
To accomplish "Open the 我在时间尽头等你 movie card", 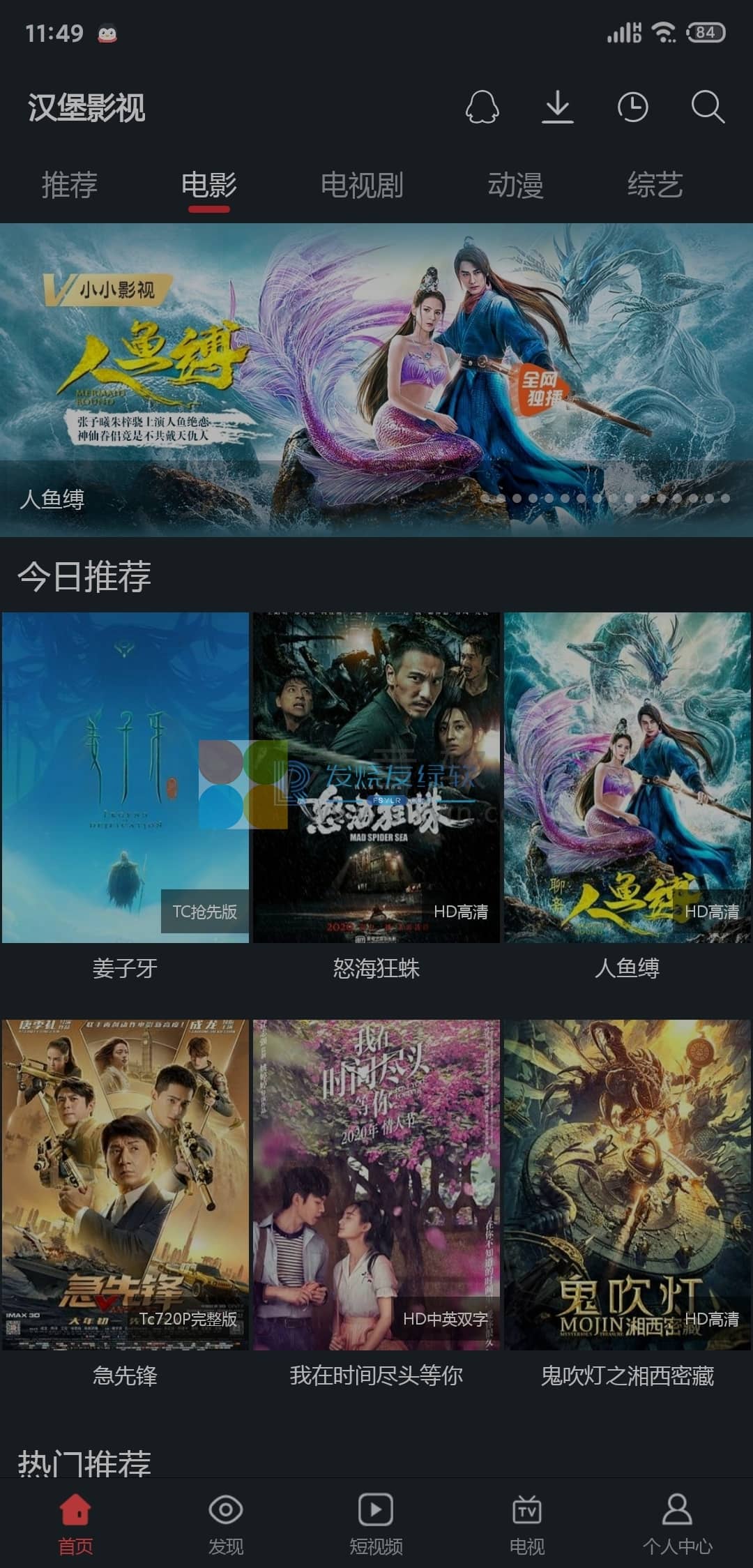I will click(376, 1186).
